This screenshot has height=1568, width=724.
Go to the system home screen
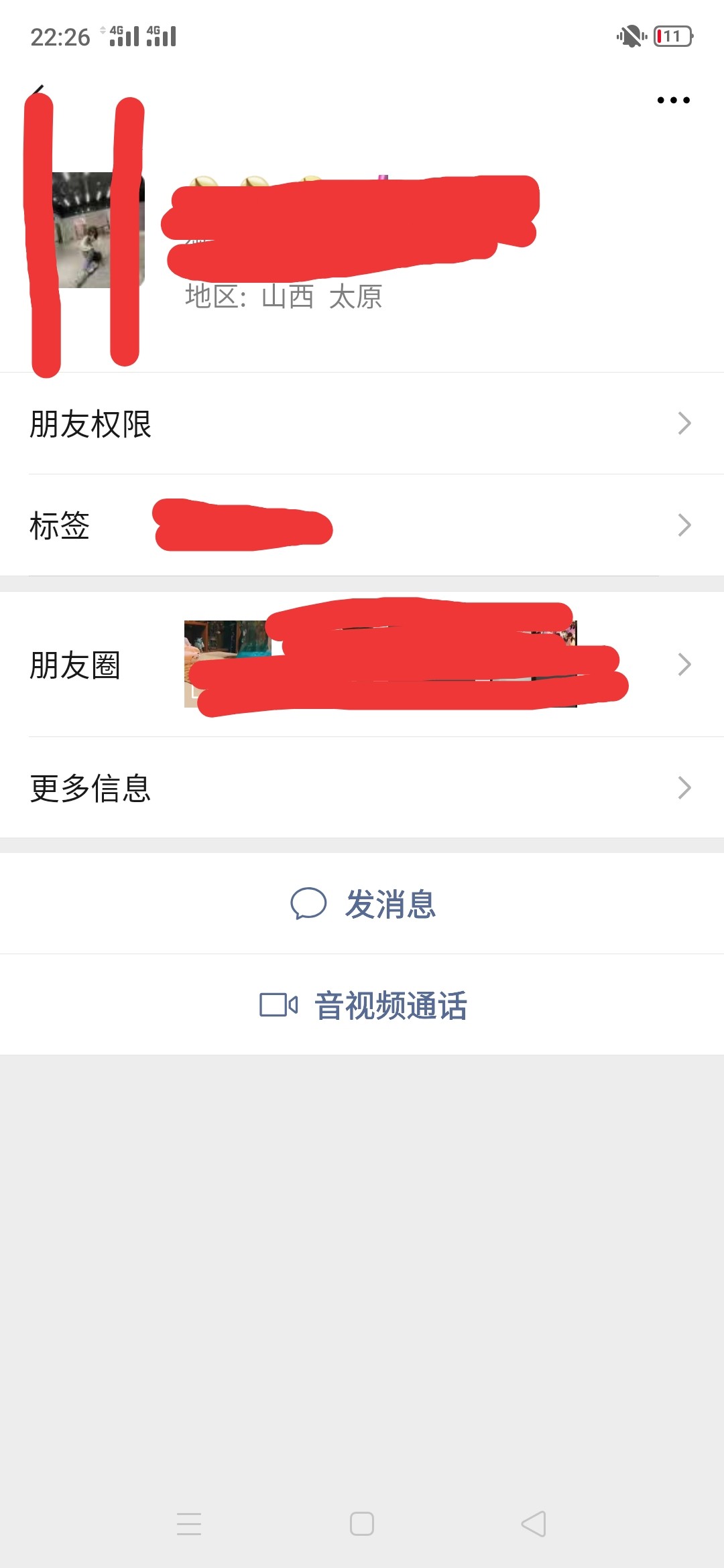point(362,1524)
